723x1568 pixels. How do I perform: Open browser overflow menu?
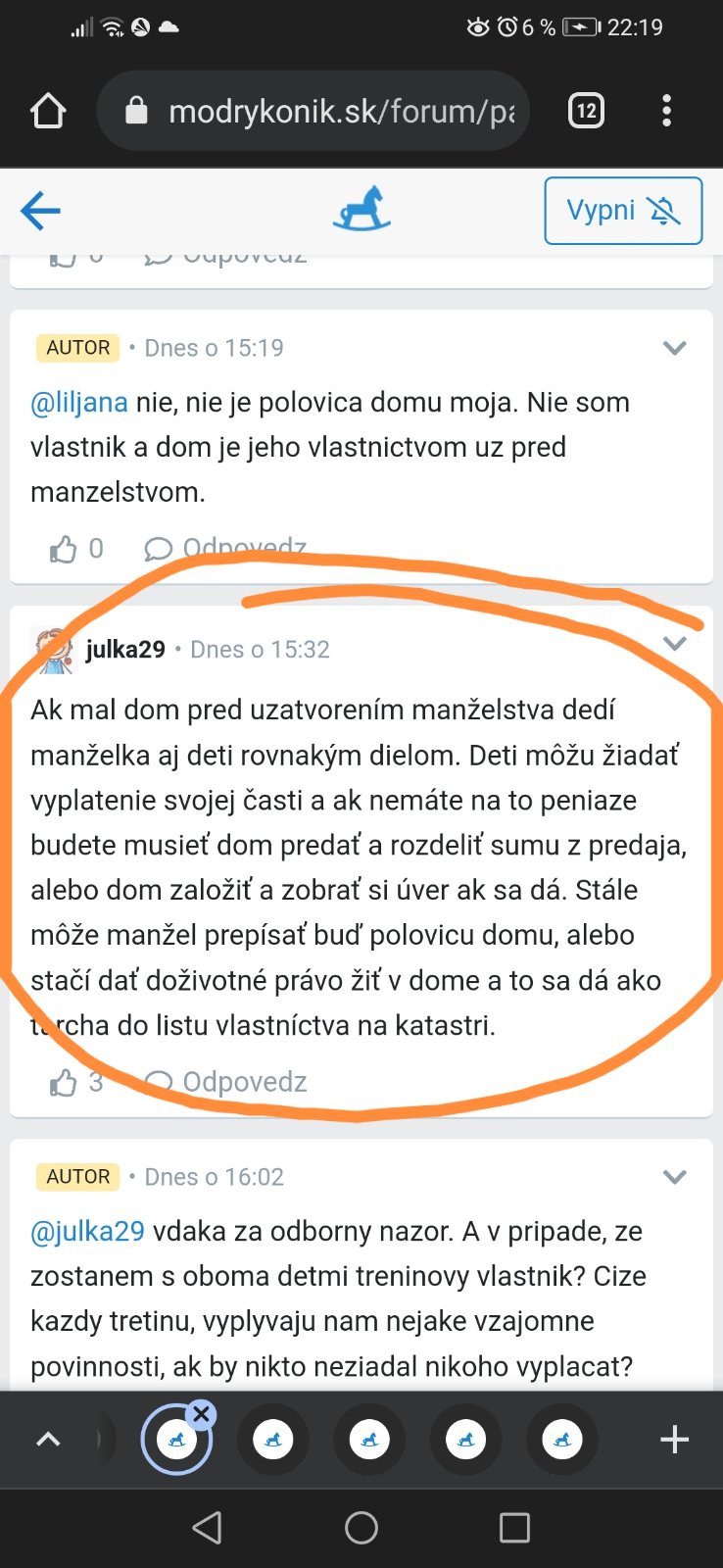[x=666, y=111]
